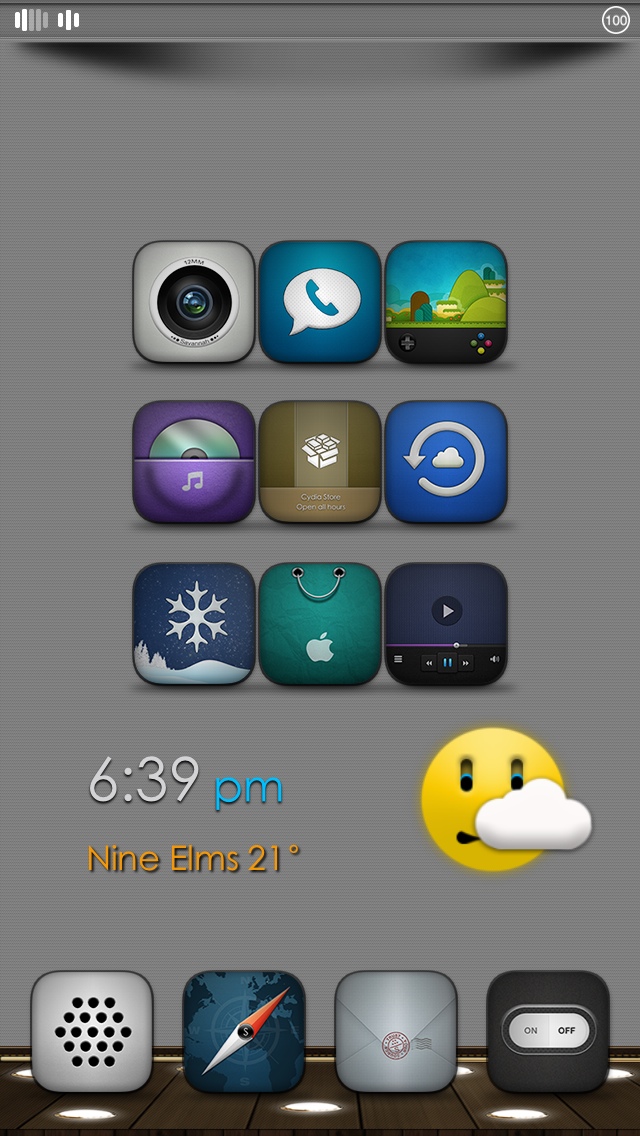The width and height of the screenshot is (640, 1136).
Task: Open the purple music disc app
Action: tap(194, 462)
